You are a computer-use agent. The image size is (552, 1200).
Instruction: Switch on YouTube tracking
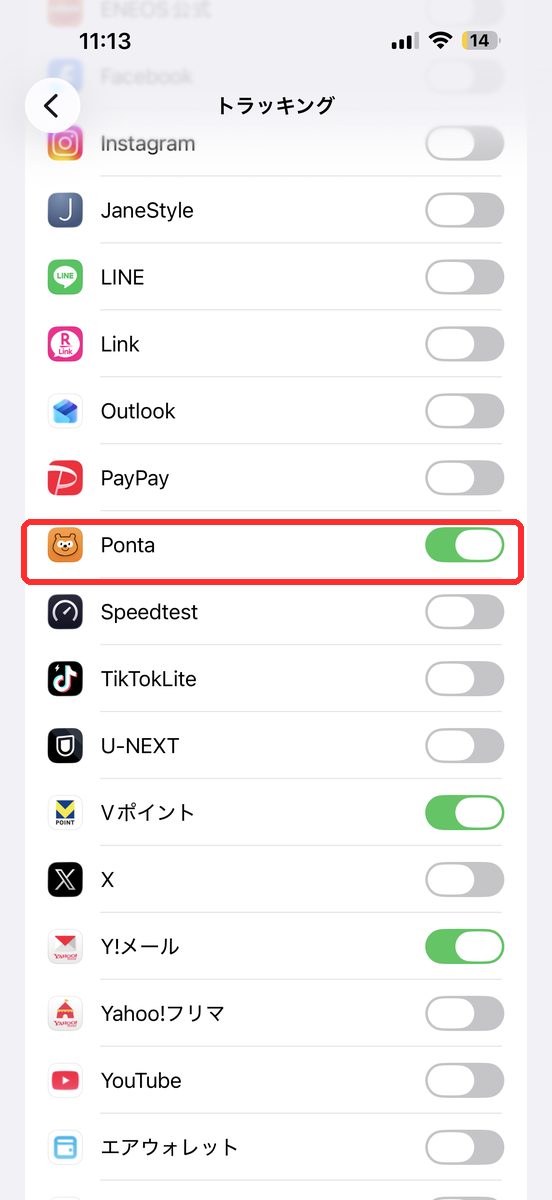465,1081
